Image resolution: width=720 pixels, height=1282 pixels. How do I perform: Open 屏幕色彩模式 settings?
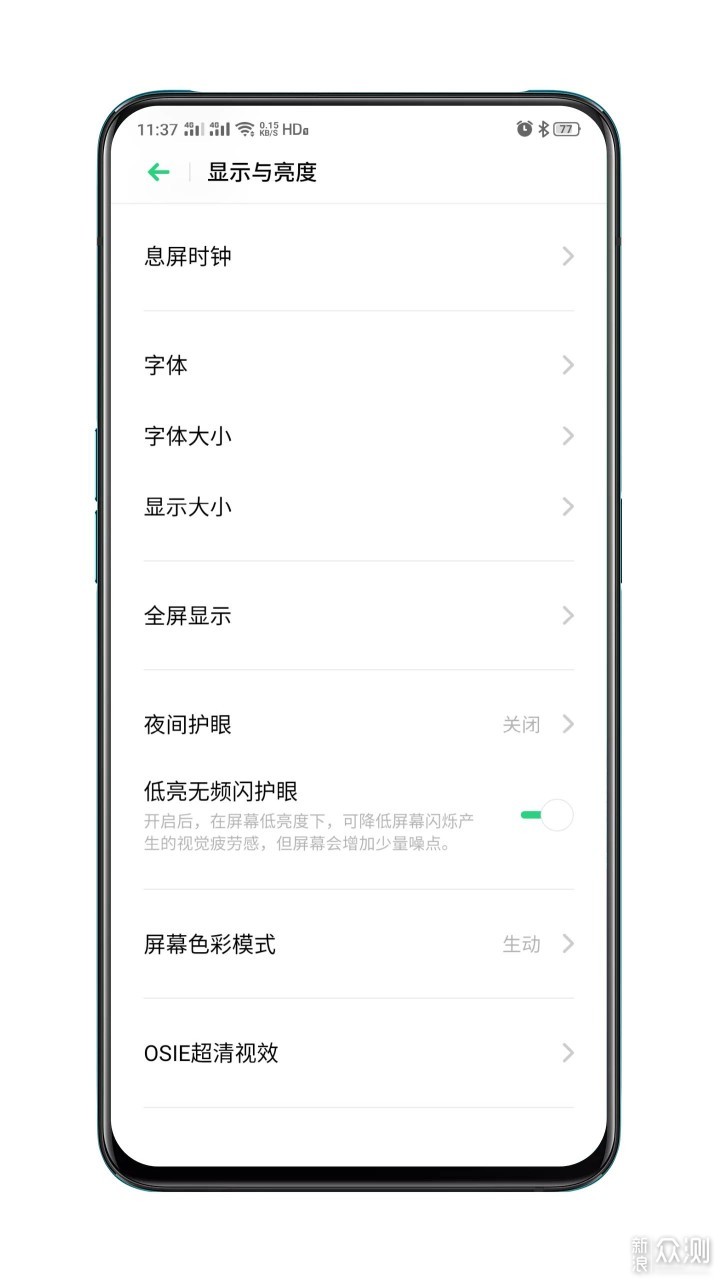[x=358, y=944]
